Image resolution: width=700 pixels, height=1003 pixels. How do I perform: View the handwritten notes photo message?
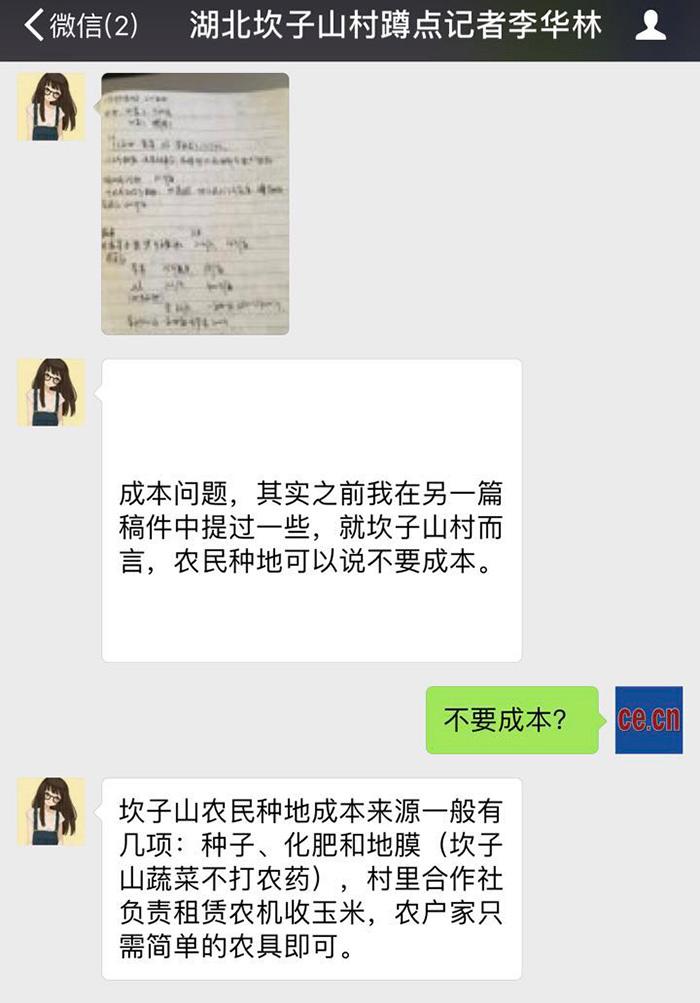pyautogui.click(x=195, y=203)
